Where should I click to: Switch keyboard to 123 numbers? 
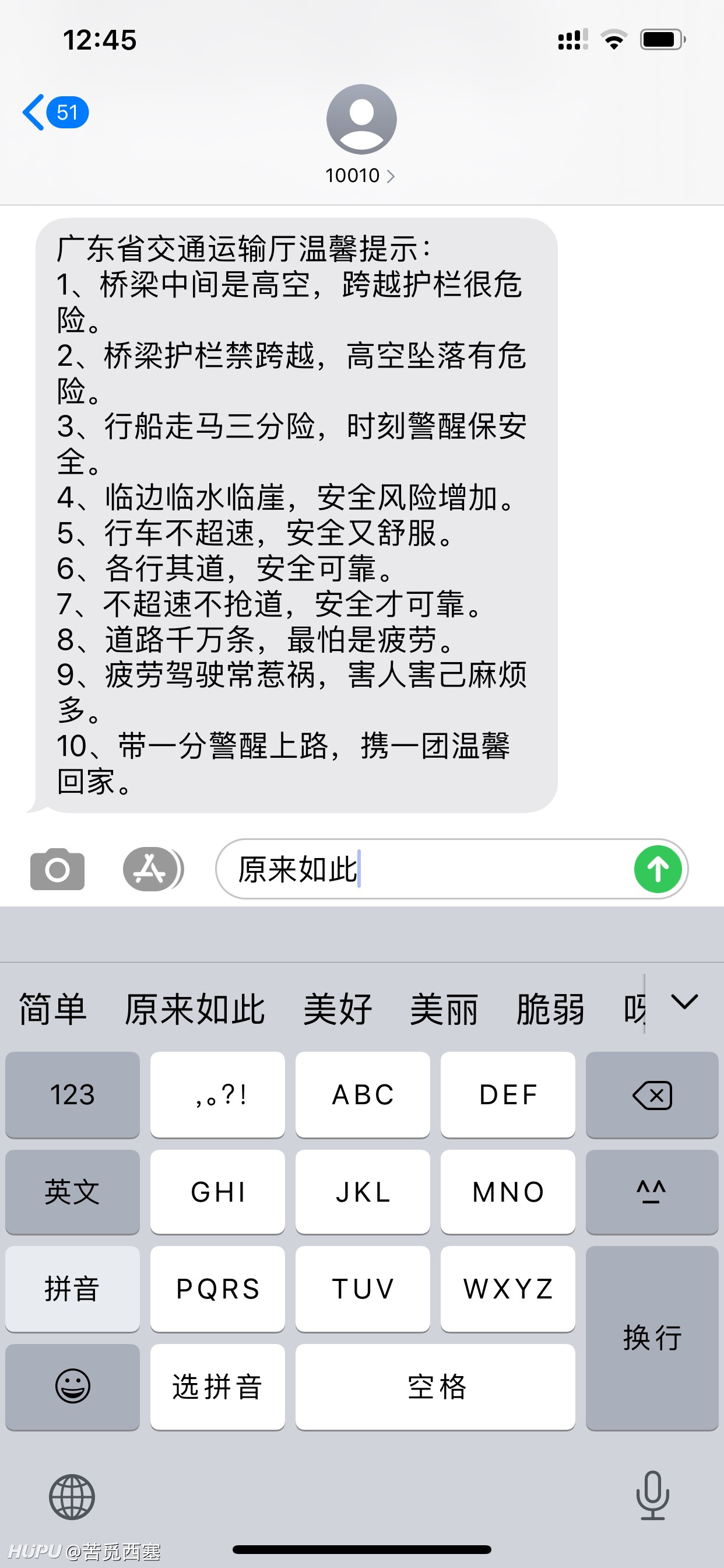(72, 1094)
